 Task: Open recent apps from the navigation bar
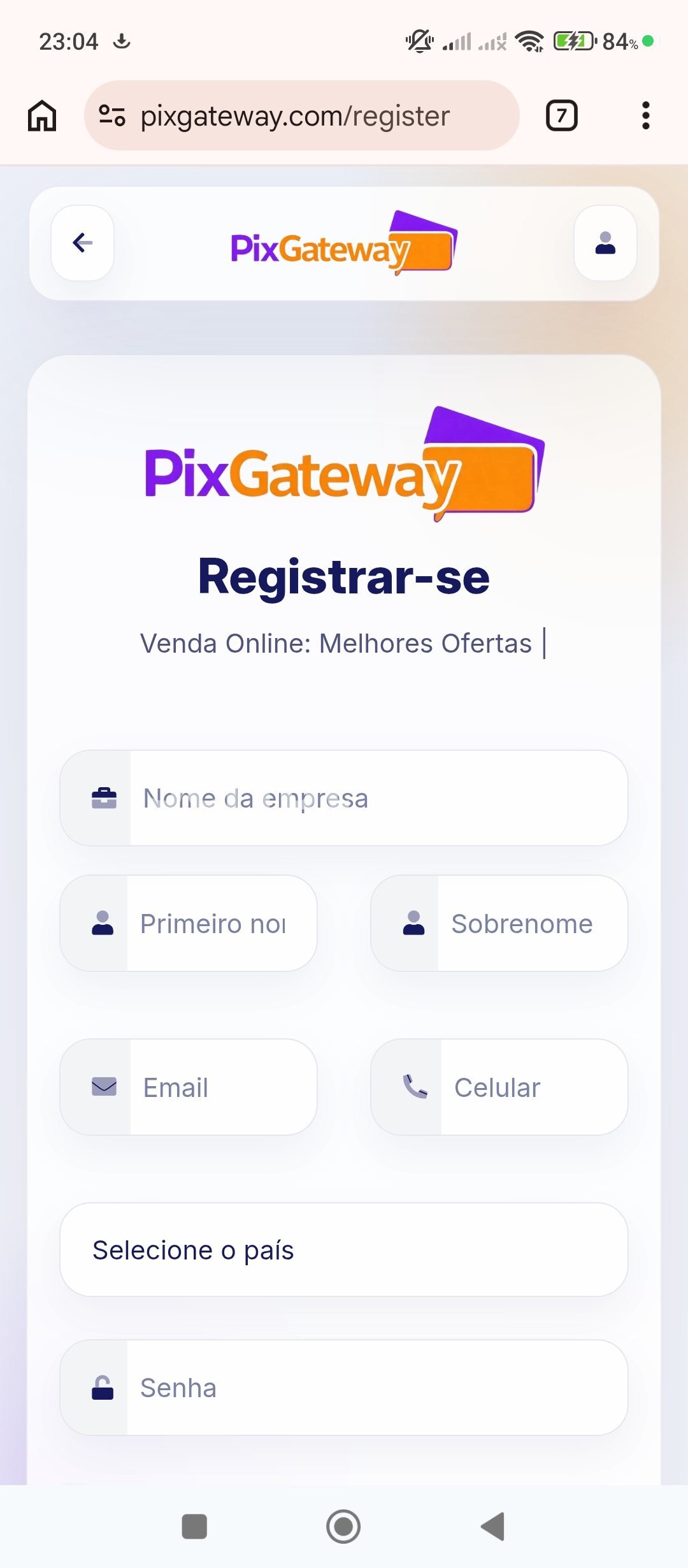point(194,1527)
